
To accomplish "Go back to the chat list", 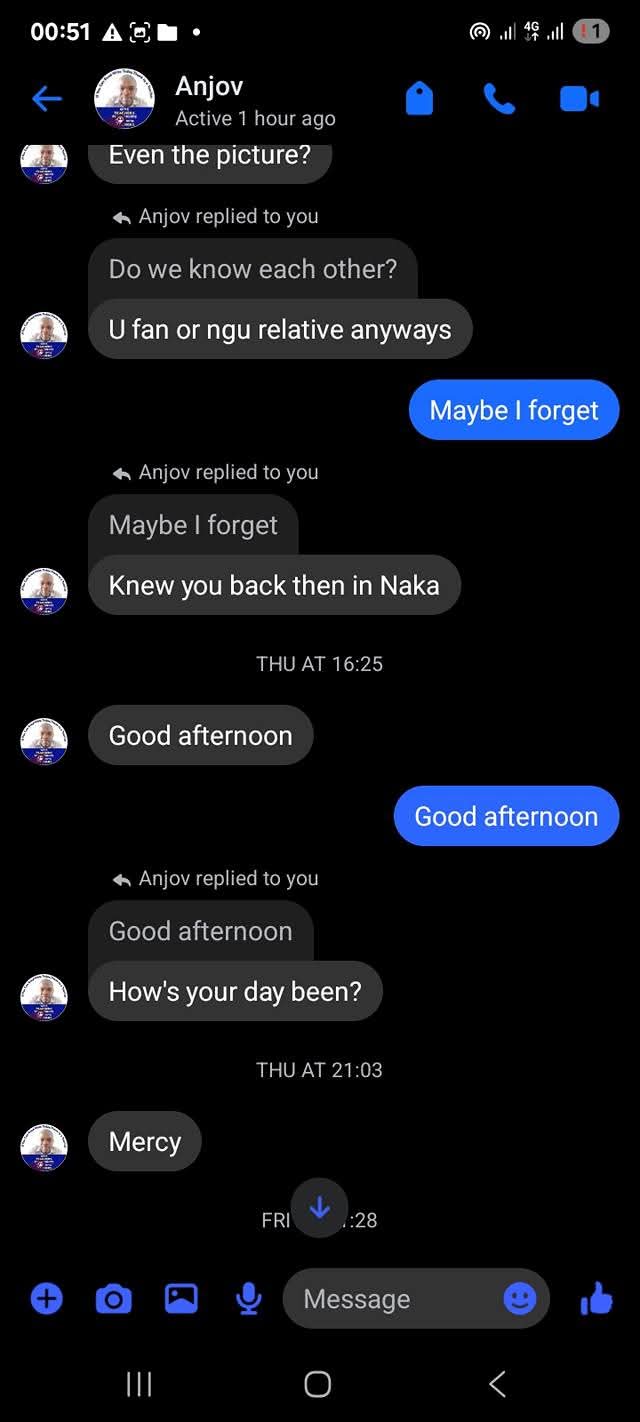I will [x=47, y=98].
